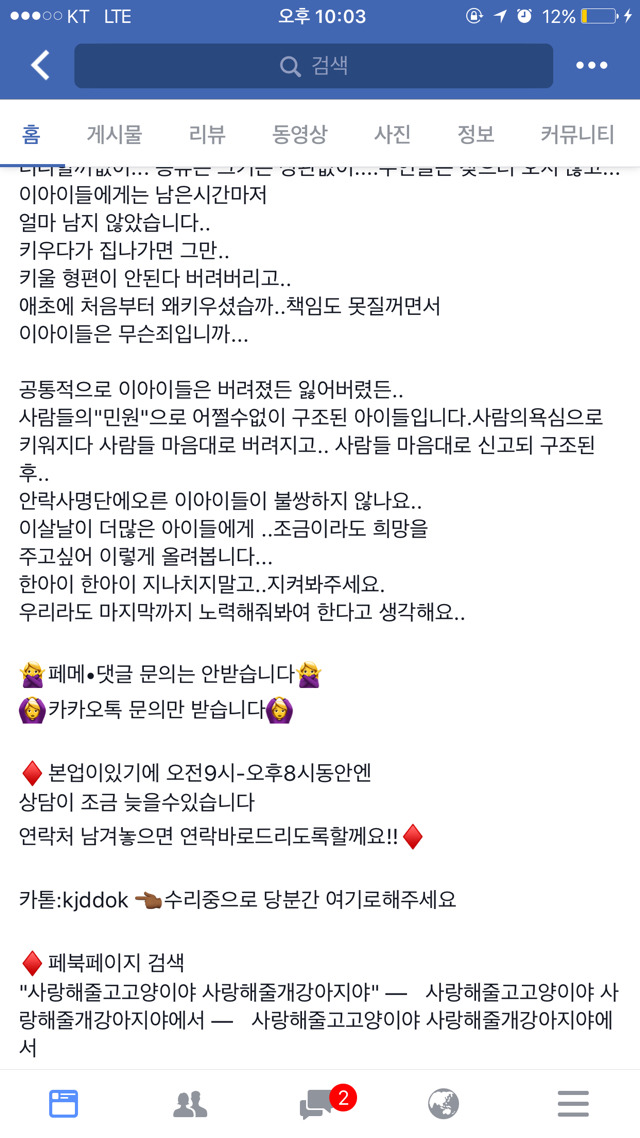Open the 커뮤니티 tab
640x1138 pixels.
click(x=577, y=133)
